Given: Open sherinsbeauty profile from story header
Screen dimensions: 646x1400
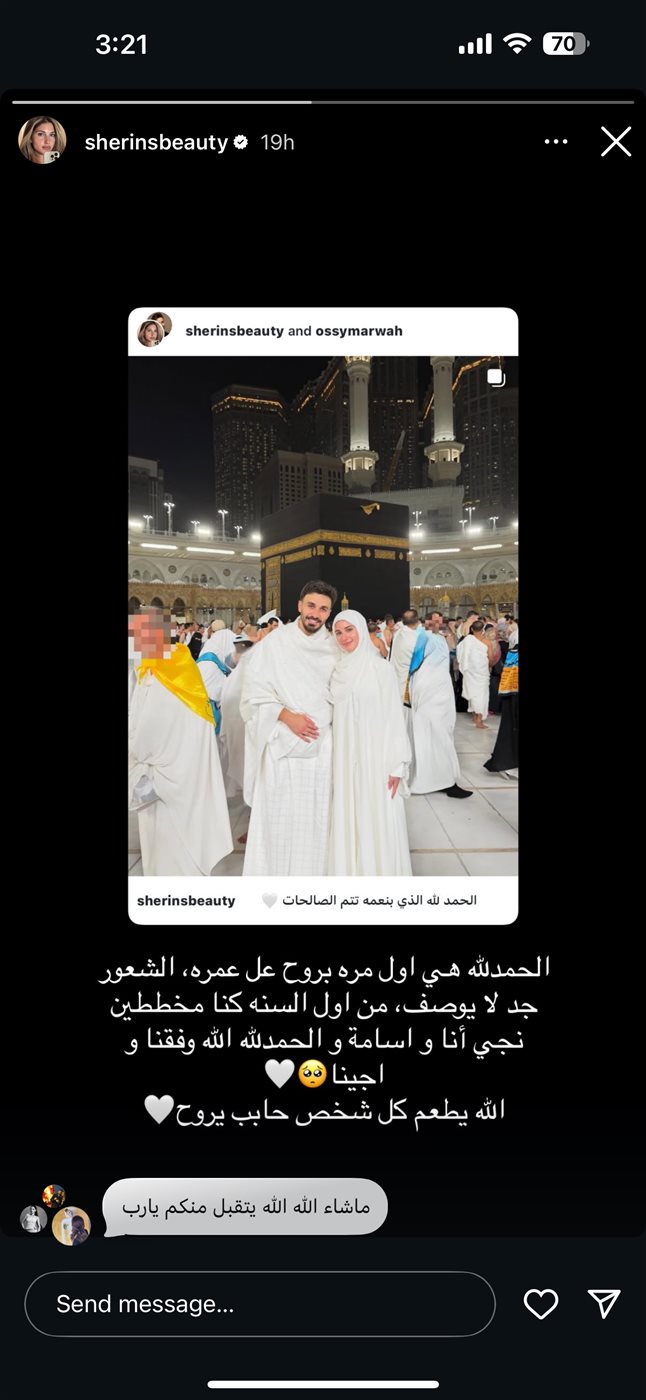Looking at the screenshot, I should pos(155,142).
